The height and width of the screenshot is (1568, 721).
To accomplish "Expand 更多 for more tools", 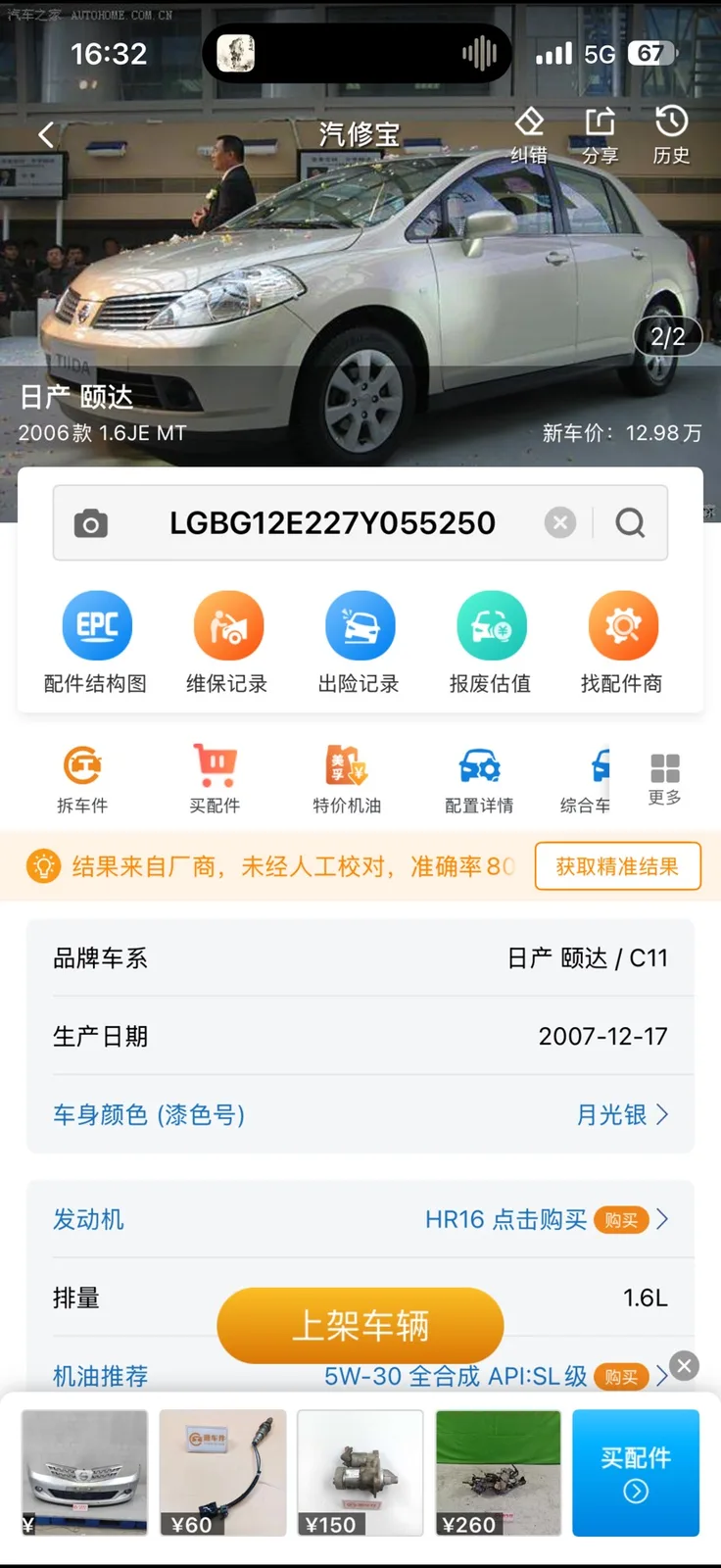I will point(665,779).
